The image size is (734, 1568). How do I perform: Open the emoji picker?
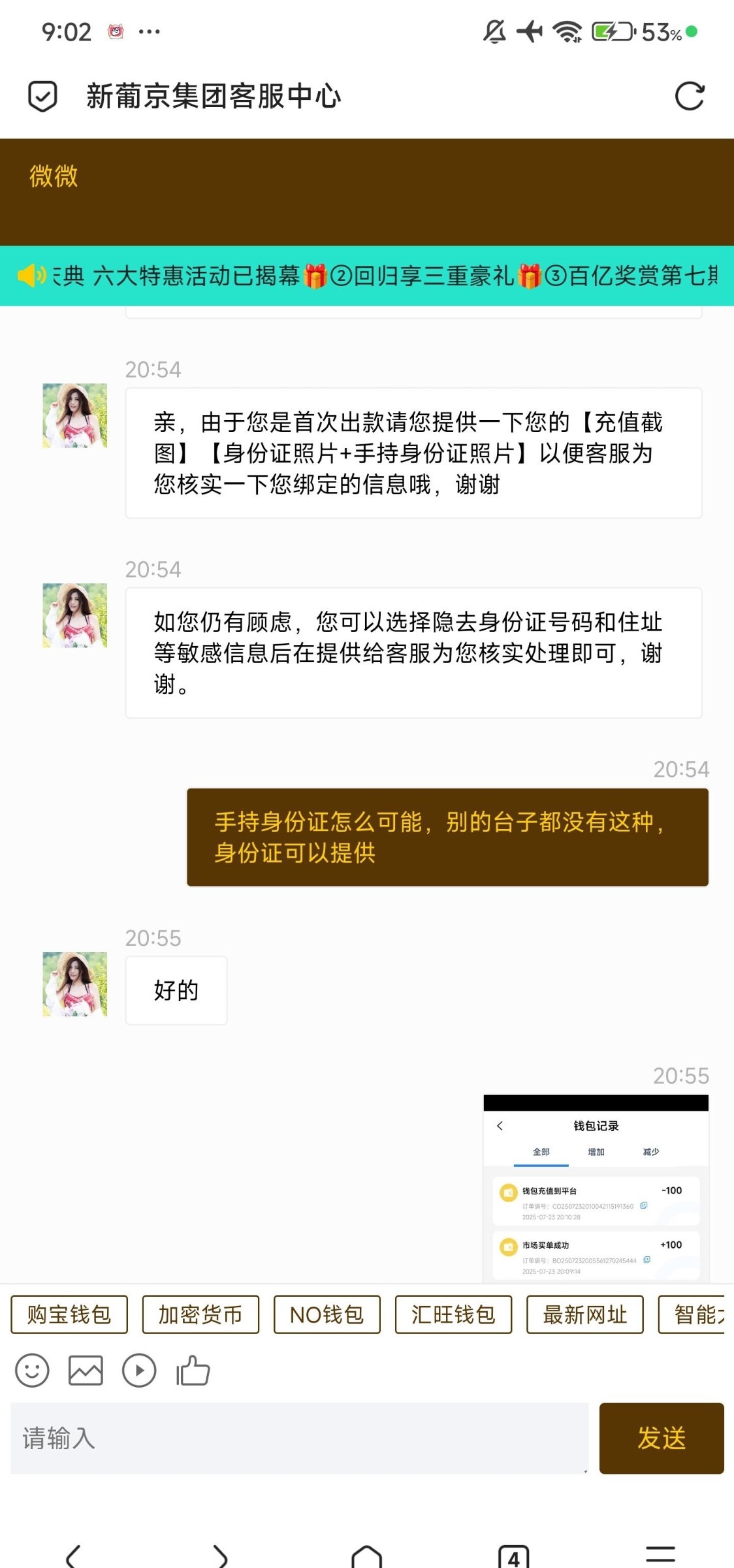pos(32,1370)
